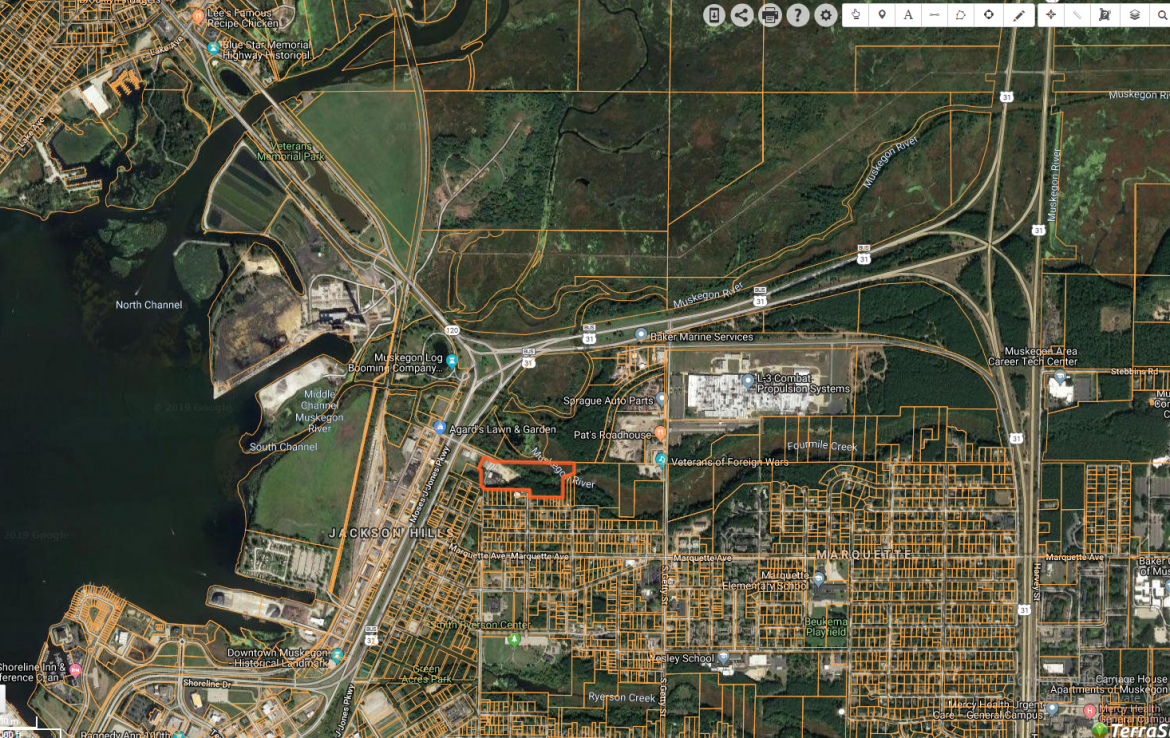Open the settings gear
Screen dimensions: 1170x738
click(825, 15)
